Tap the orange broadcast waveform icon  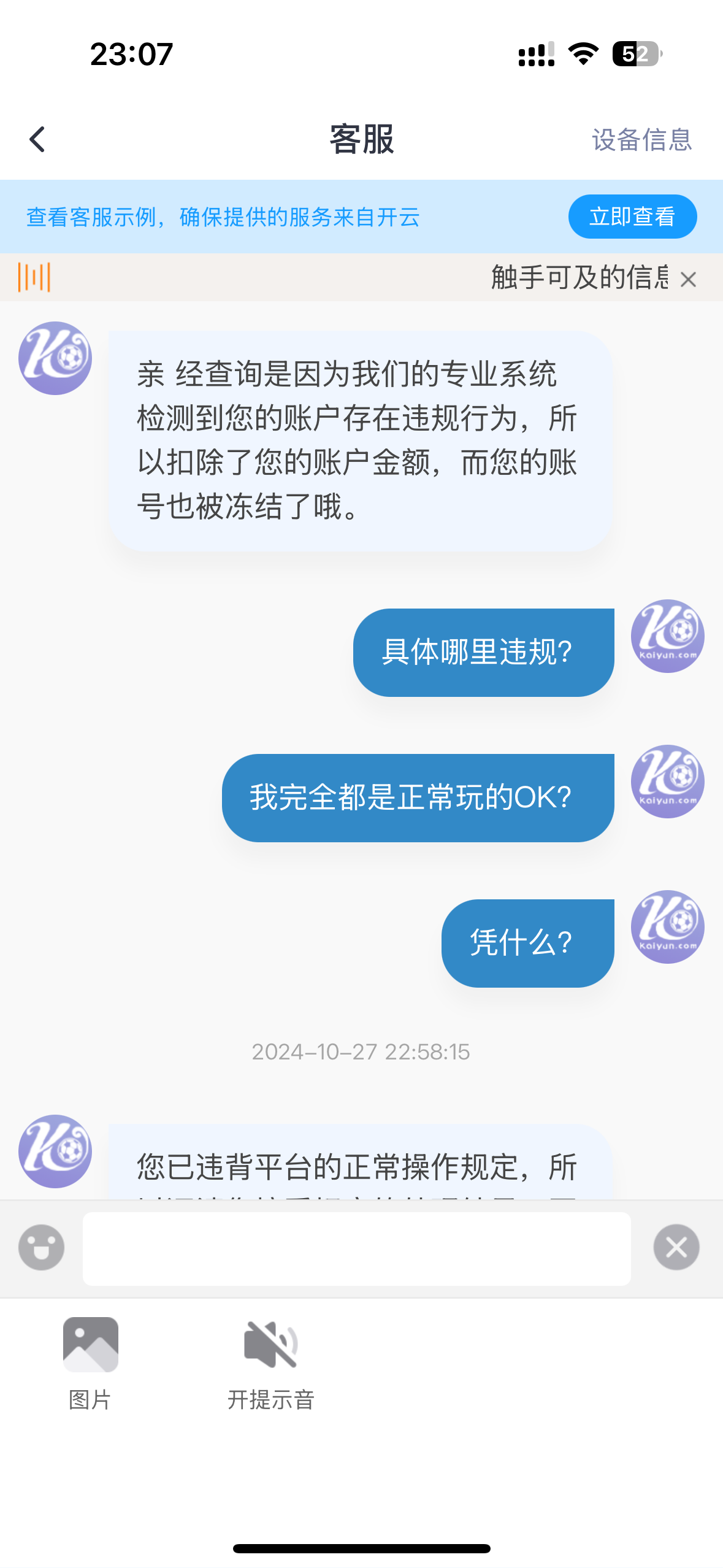coord(34,277)
